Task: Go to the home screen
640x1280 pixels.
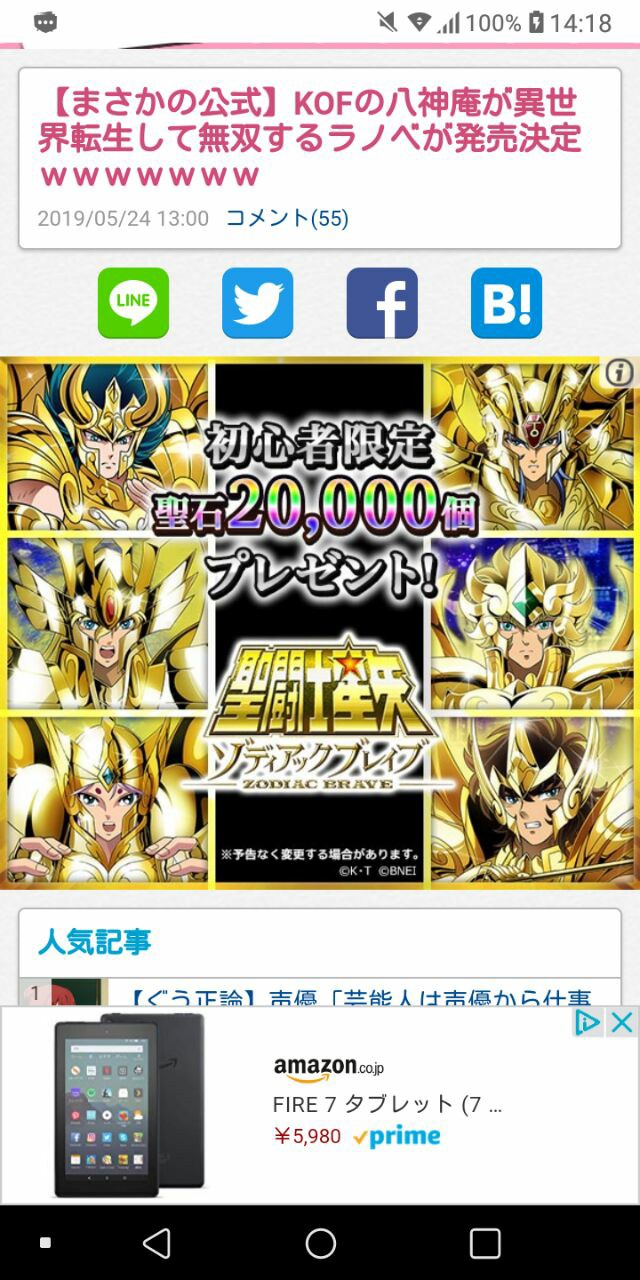Action: (320, 1243)
